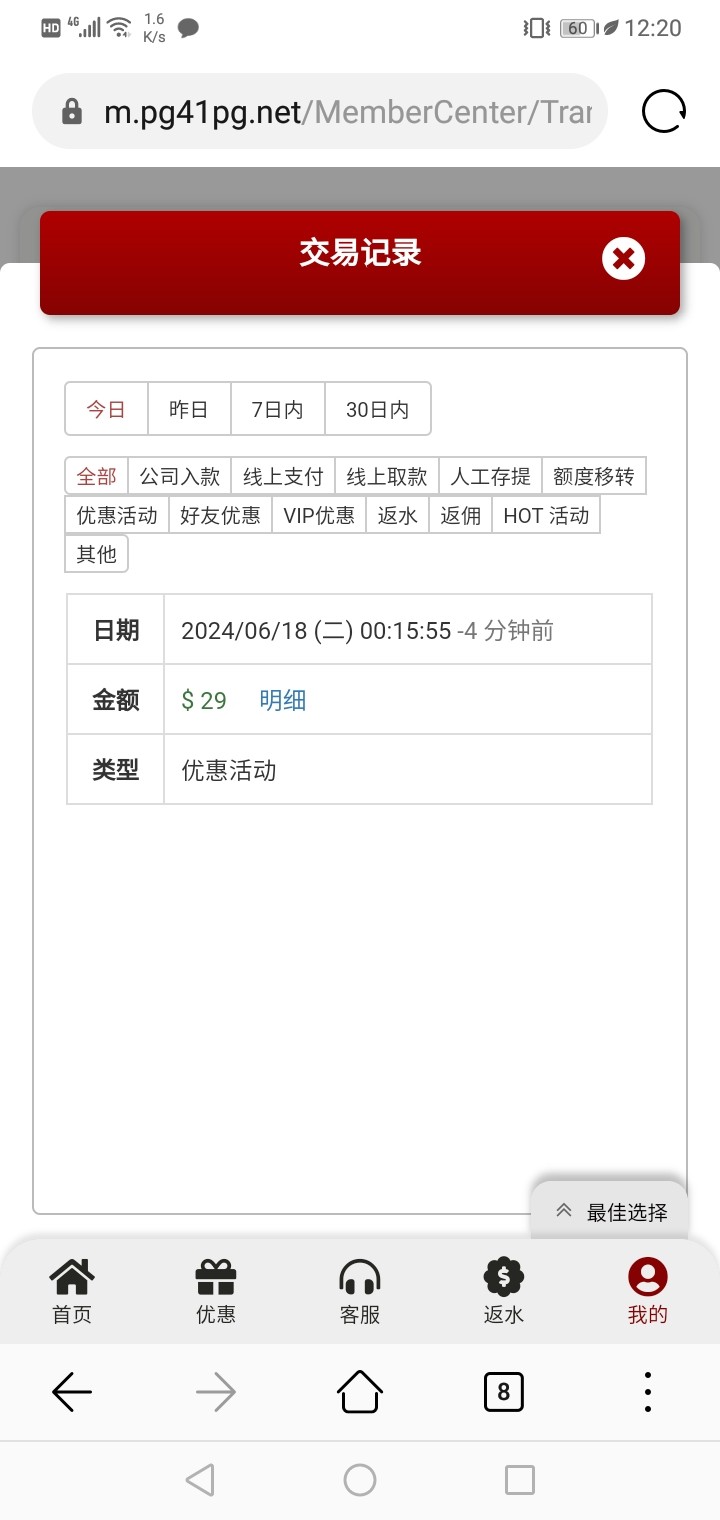
Task: Filter records by 线上支付
Action: [283, 476]
